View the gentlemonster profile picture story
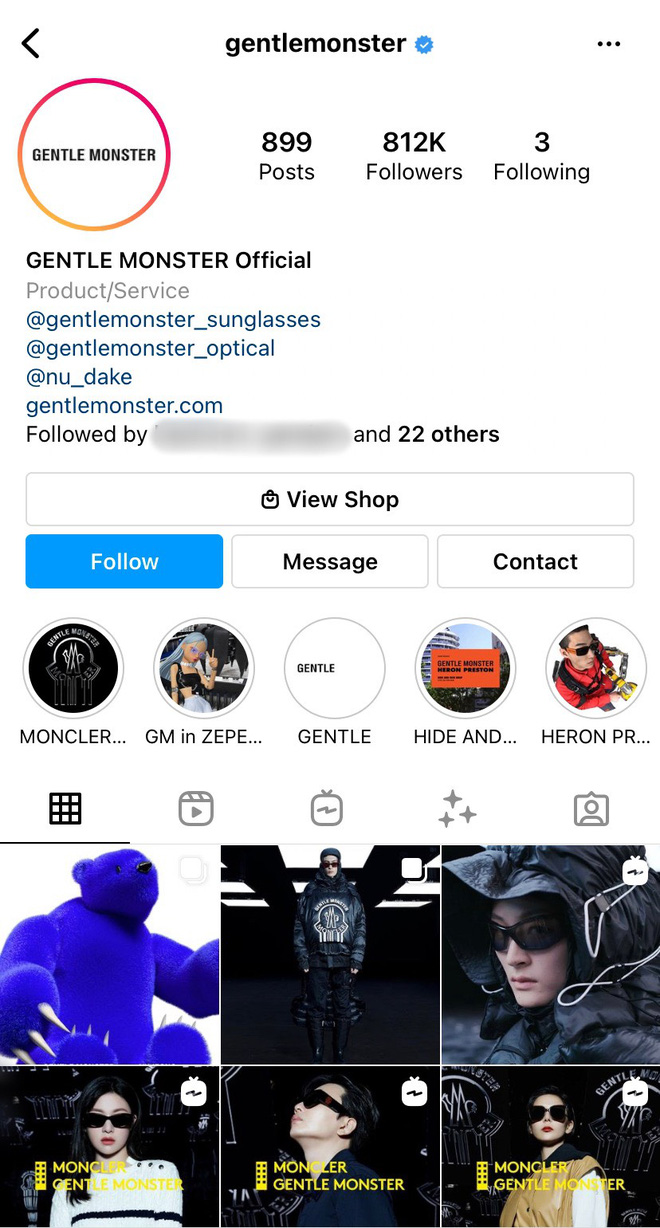Screen dimensions: 660x1228 (94, 155)
